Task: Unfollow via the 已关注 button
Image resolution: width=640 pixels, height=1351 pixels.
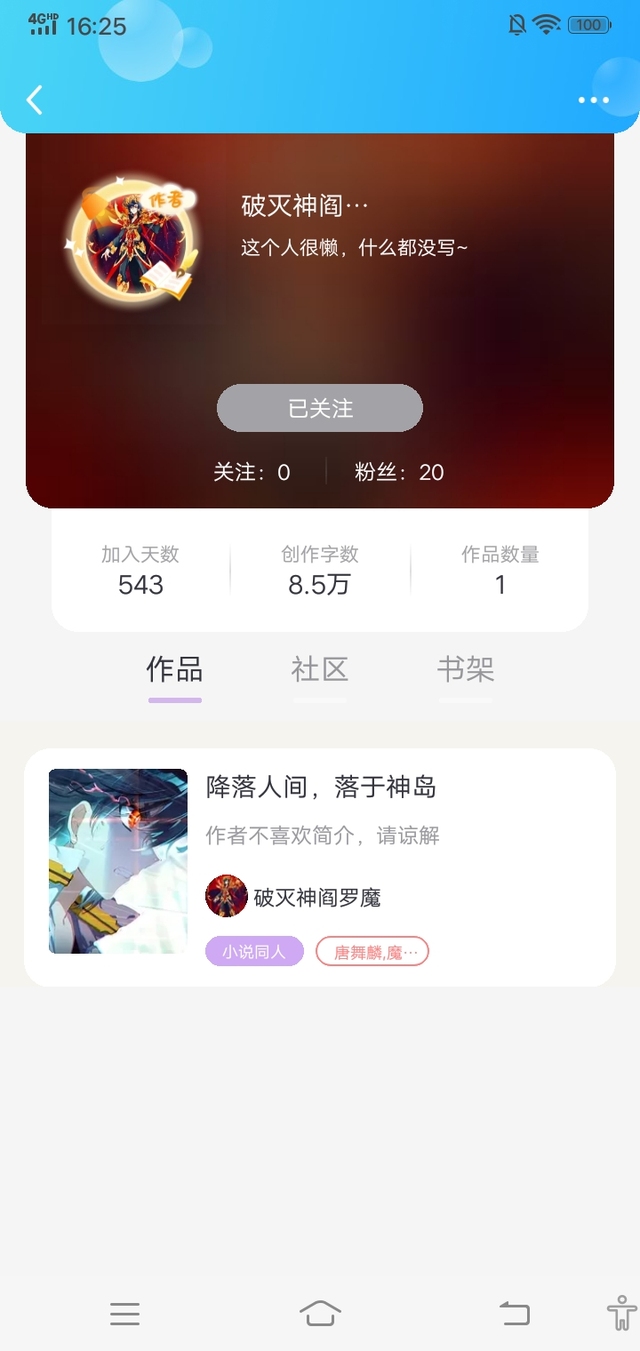Action: click(320, 408)
